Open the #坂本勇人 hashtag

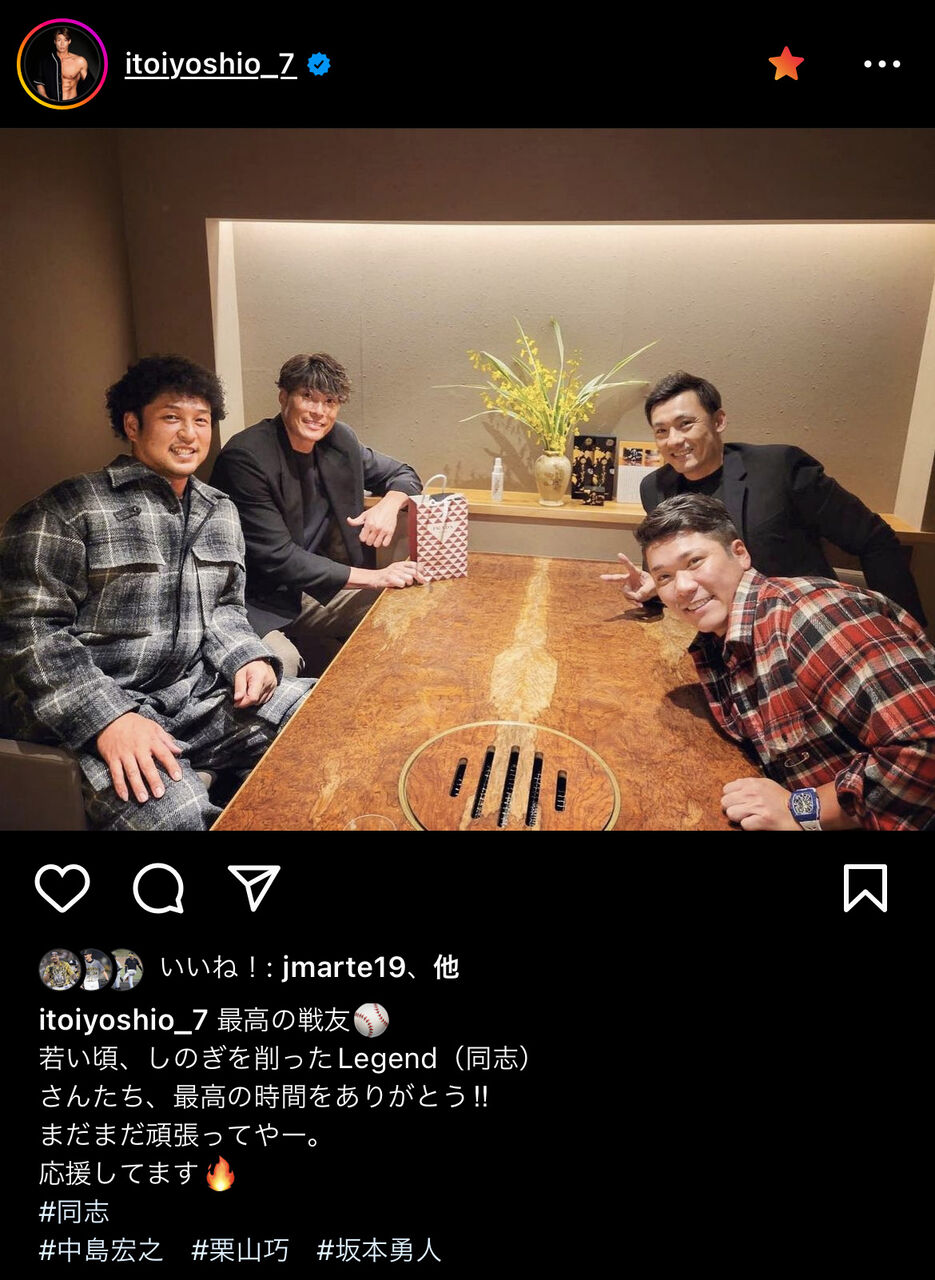point(379,1250)
